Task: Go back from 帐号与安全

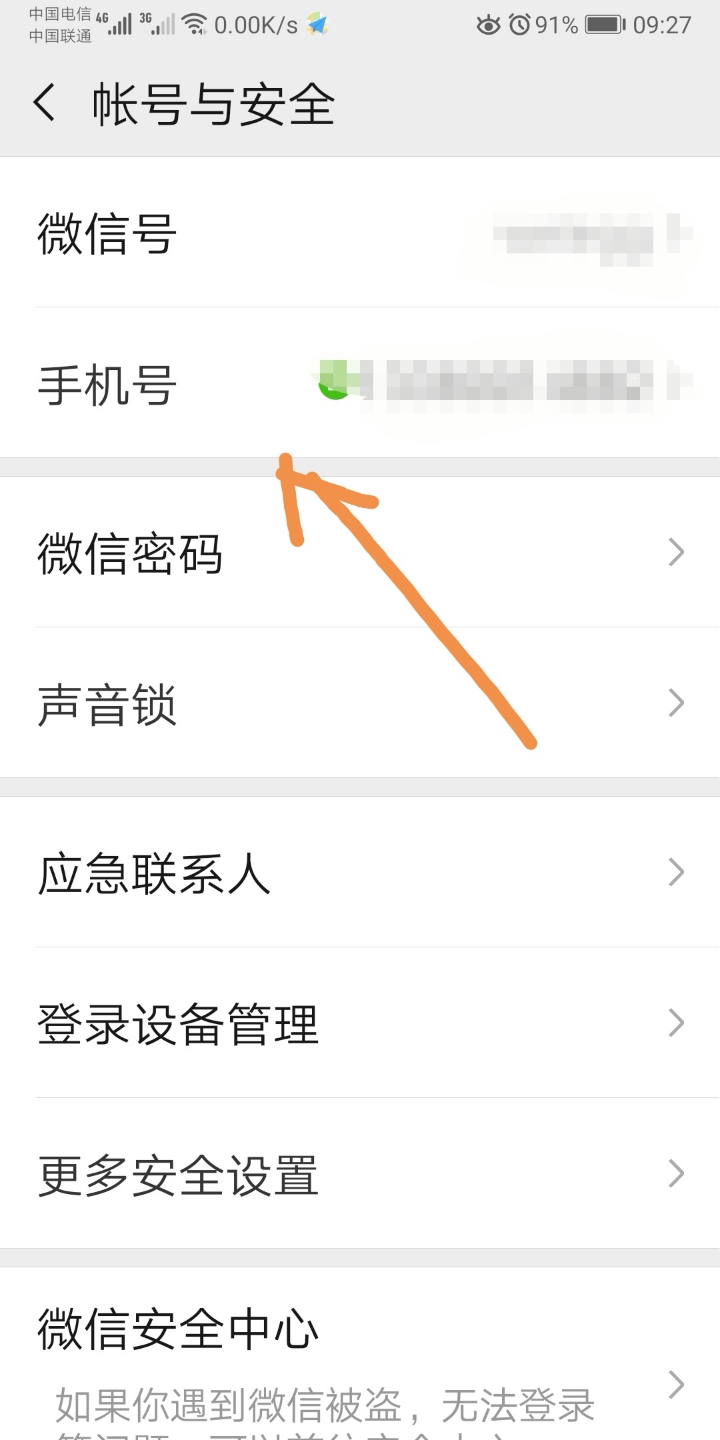Action: tap(44, 104)
